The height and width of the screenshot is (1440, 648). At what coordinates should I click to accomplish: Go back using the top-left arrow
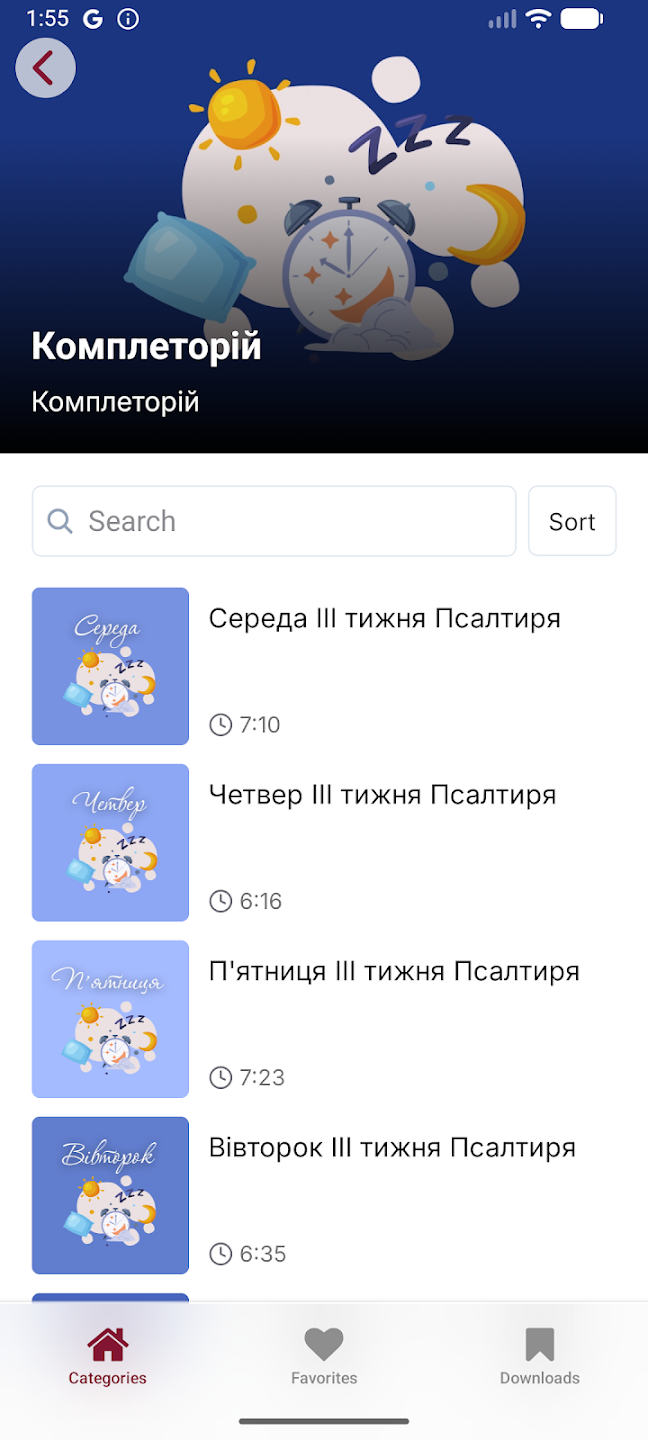(45, 68)
